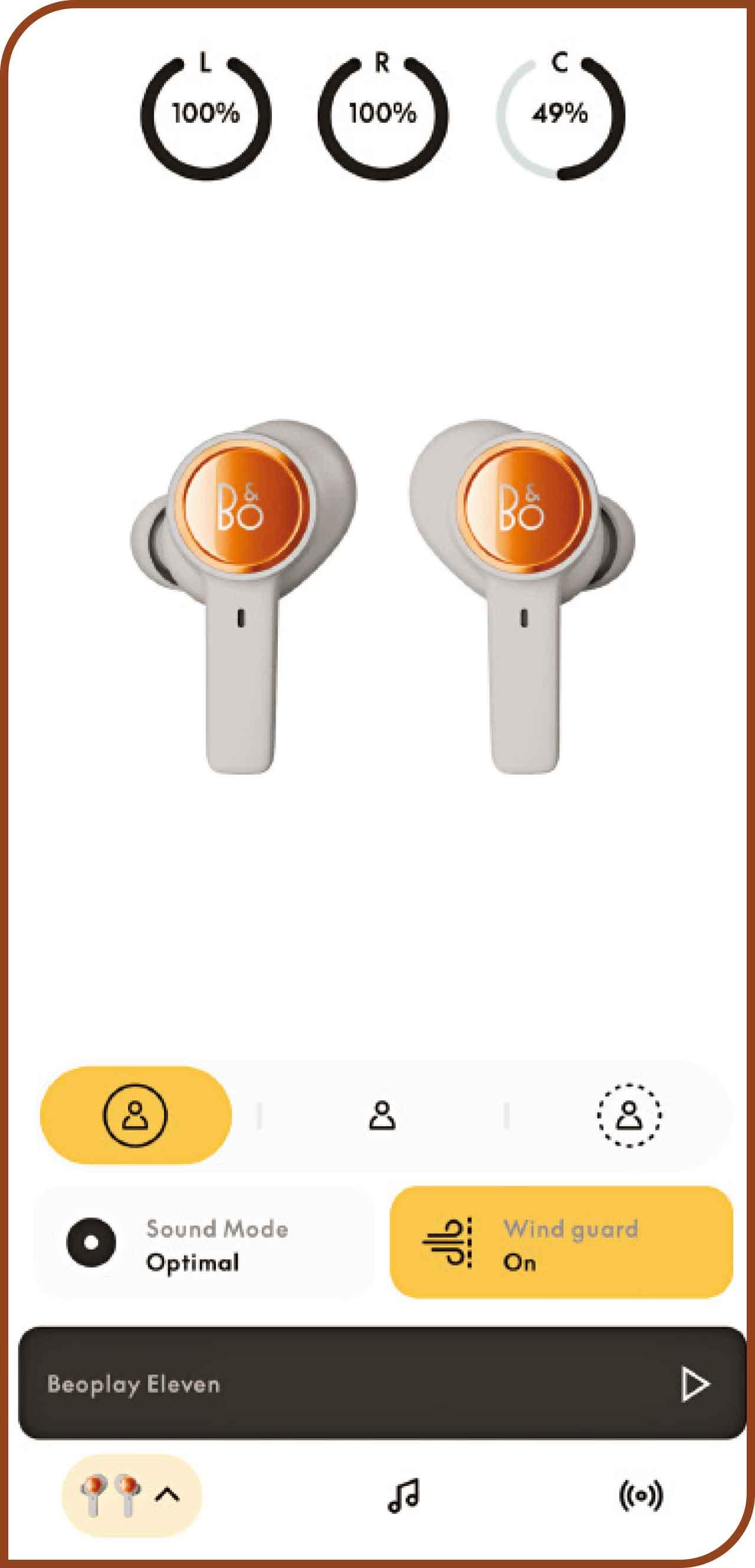
Task: Select the noise cancellation listening mode
Action: click(x=135, y=1115)
